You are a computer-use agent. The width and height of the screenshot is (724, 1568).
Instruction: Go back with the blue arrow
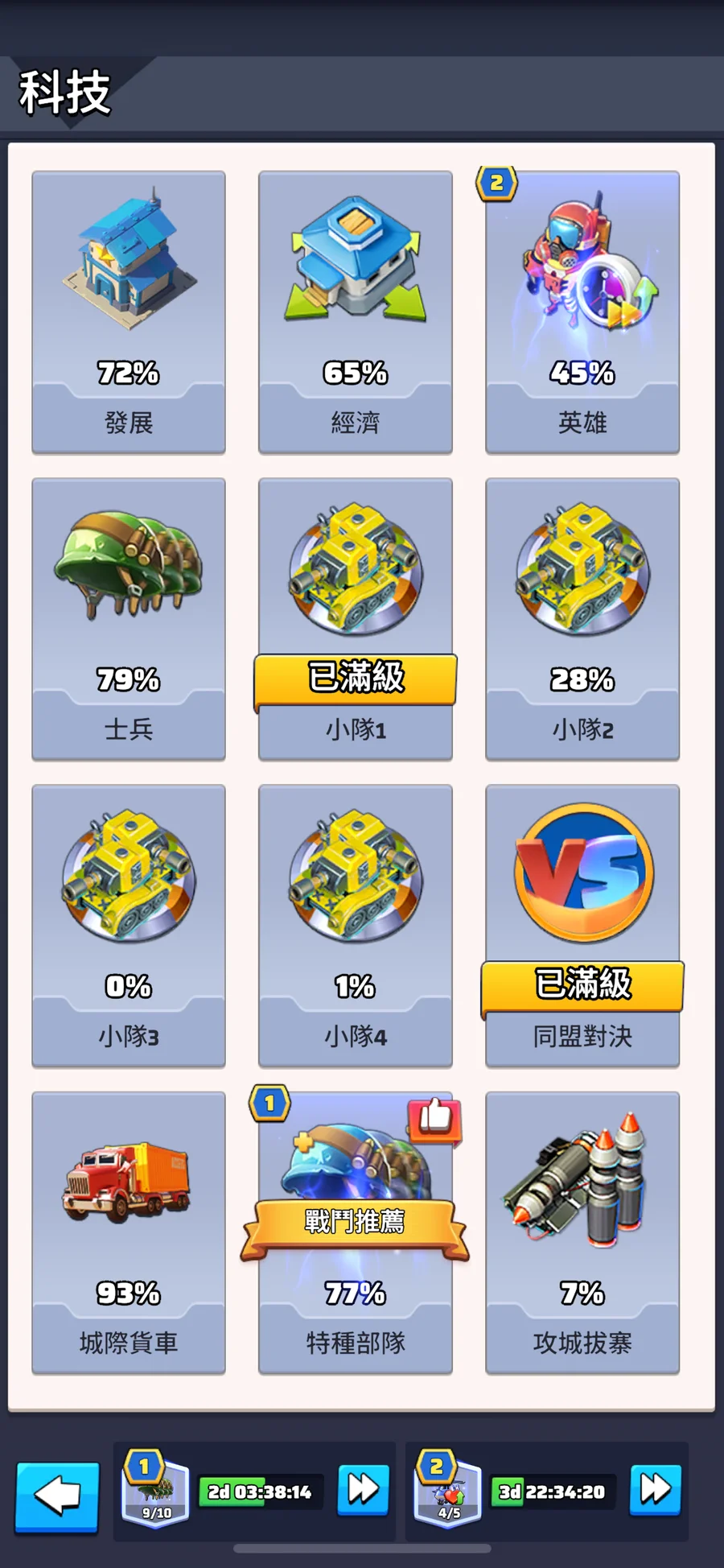tap(57, 1496)
